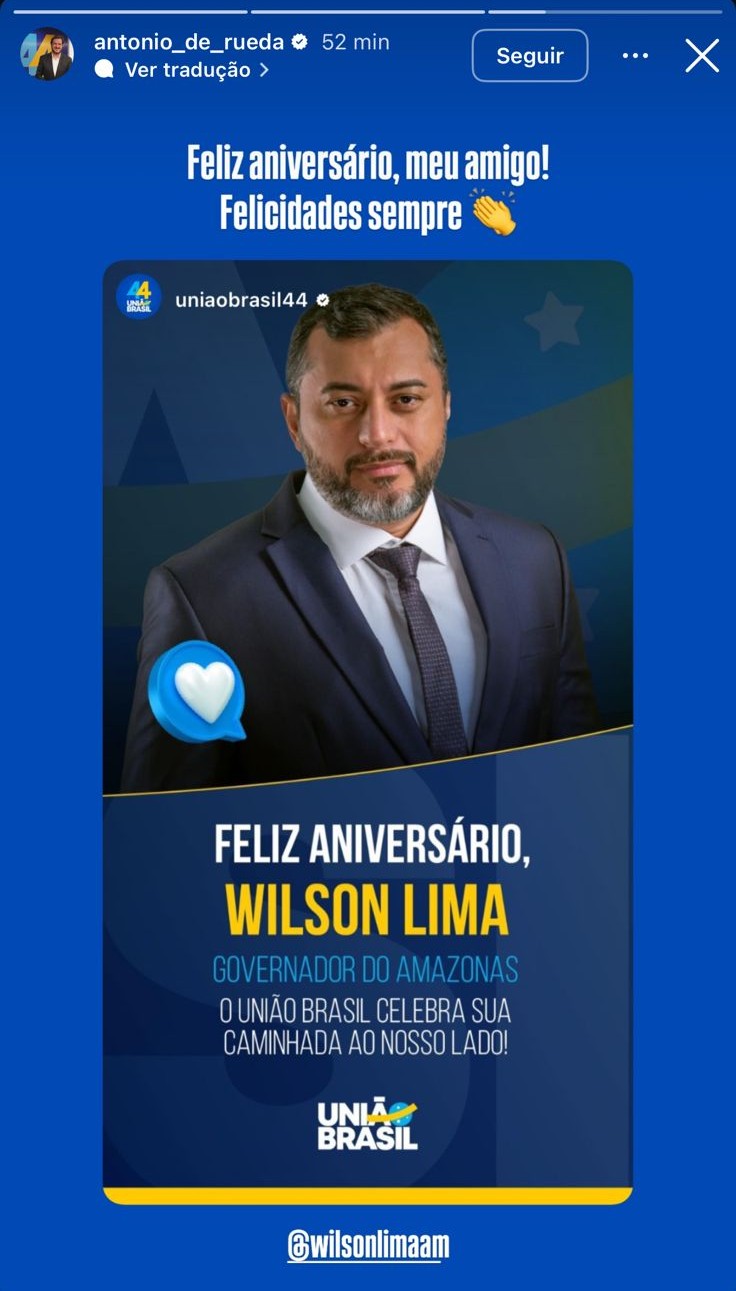Image resolution: width=736 pixels, height=1291 pixels.
Task: Close the story viewer
Action: pyautogui.click(x=702, y=56)
